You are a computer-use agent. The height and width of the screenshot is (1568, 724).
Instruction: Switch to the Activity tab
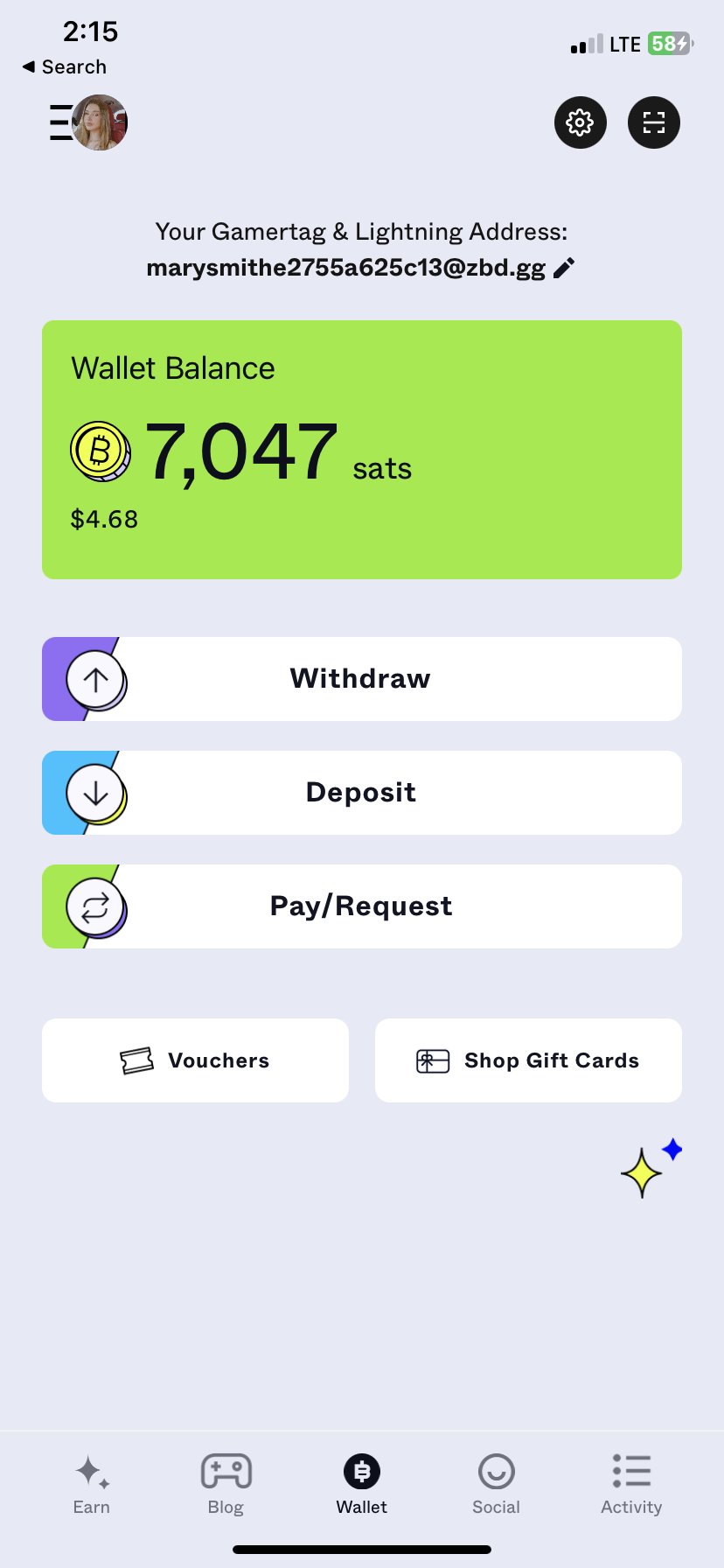click(x=631, y=1484)
